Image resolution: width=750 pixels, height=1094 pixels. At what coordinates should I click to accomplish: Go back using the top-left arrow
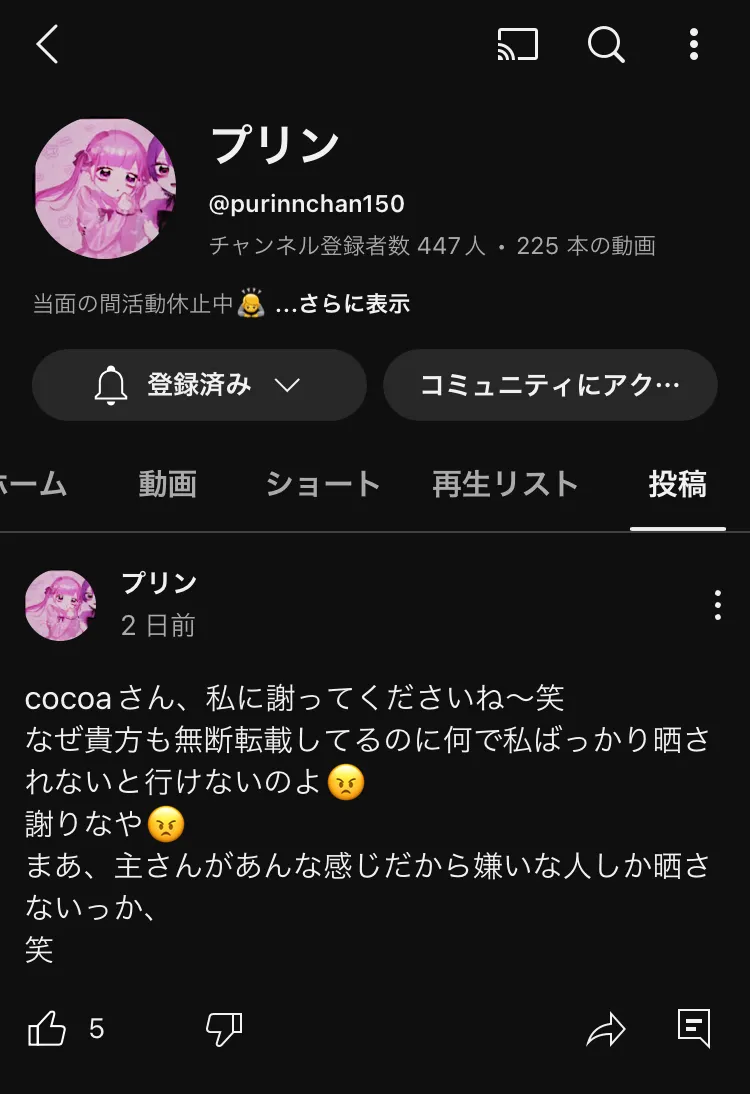(x=47, y=45)
